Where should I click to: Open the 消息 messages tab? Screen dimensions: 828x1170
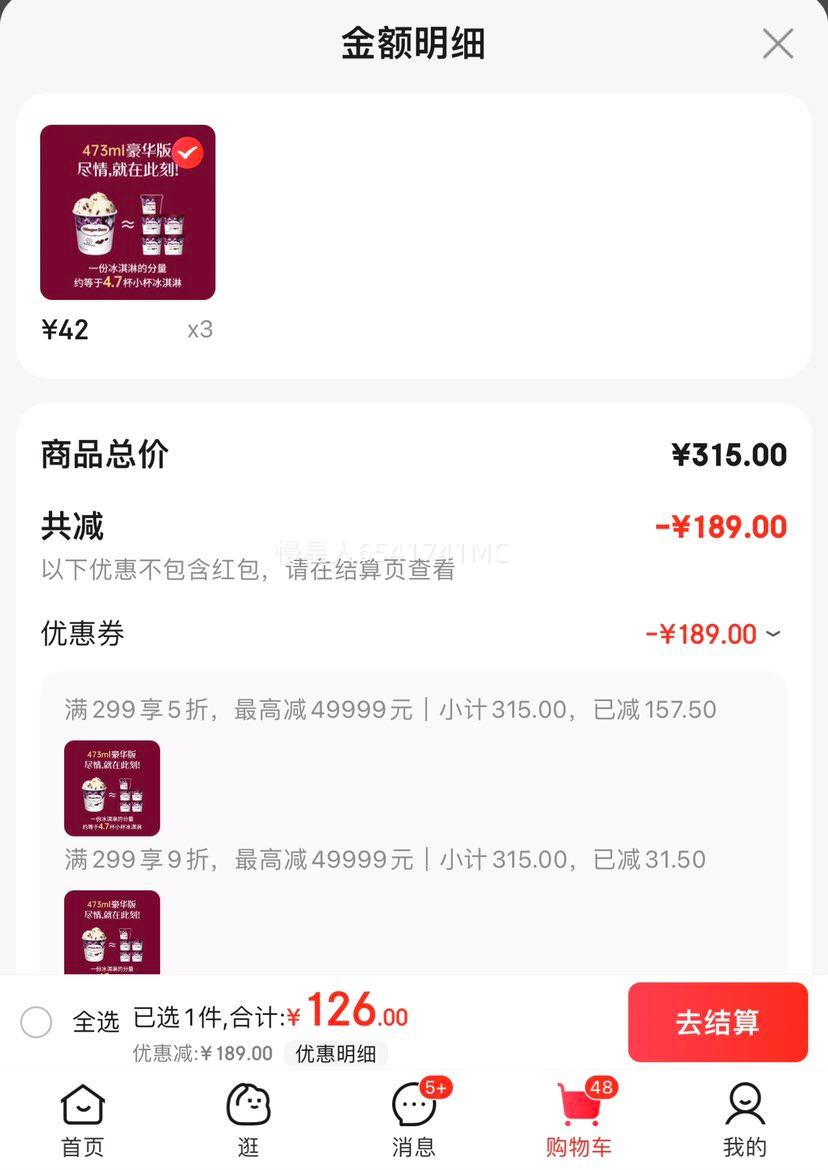pyautogui.click(x=413, y=1120)
